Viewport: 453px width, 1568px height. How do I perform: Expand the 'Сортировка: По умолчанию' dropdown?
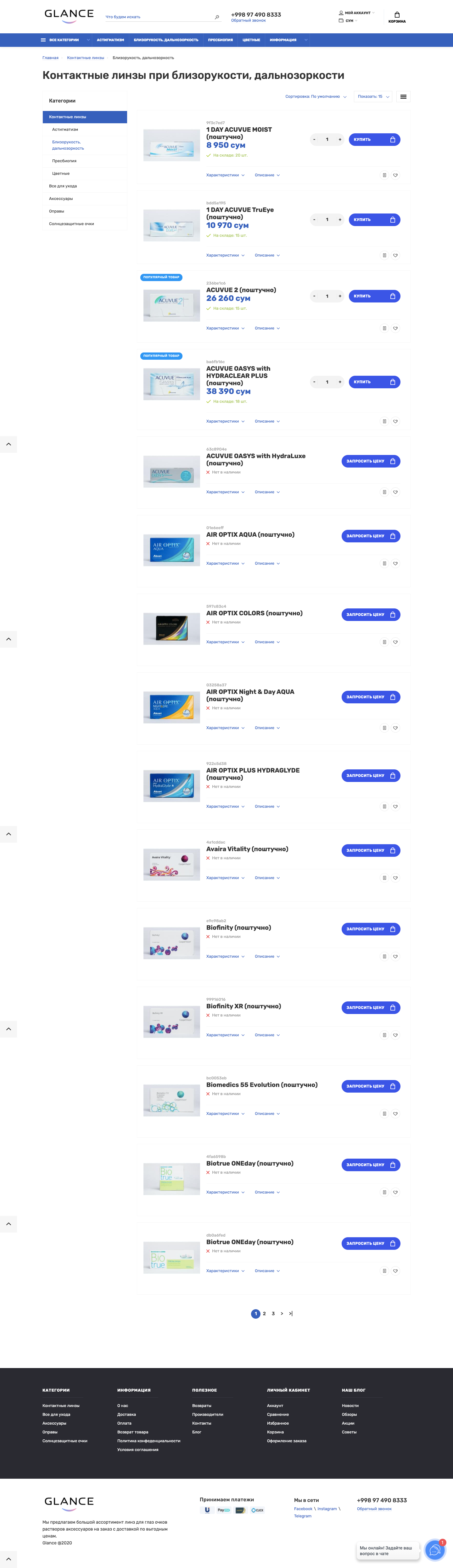tap(316, 97)
